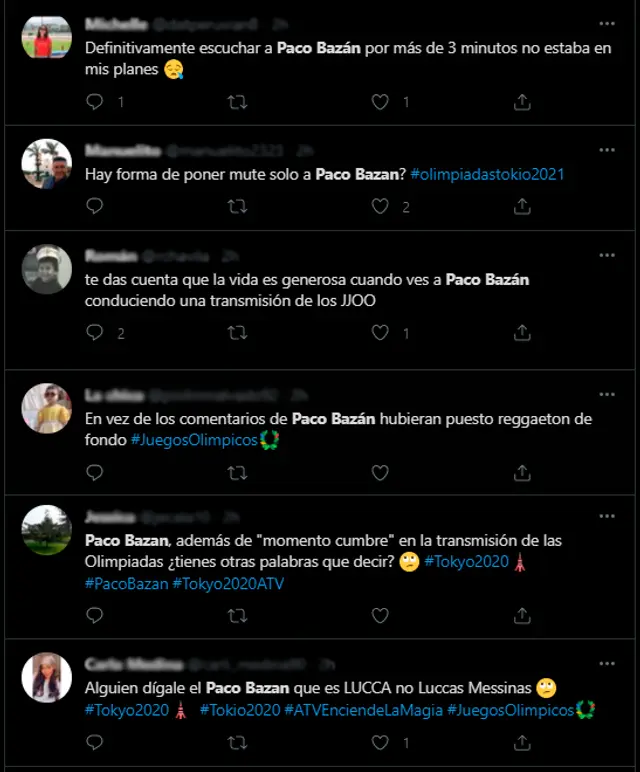Open the #Tokyo2020ATV hashtag

(x=229, y=583)
